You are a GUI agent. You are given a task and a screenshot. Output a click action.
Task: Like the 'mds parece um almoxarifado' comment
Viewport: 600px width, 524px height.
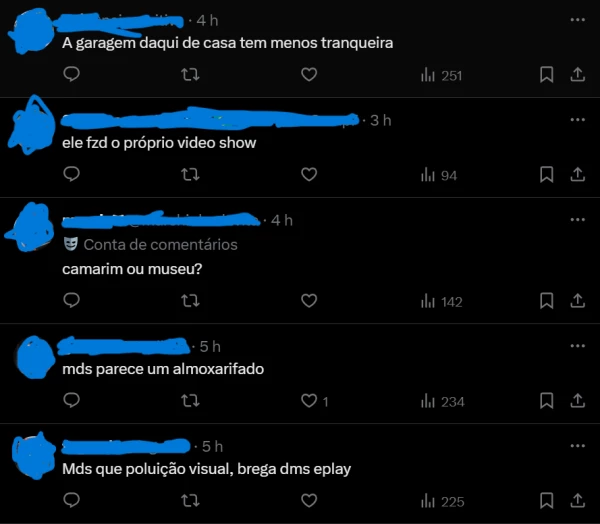[x=309, y=400]
